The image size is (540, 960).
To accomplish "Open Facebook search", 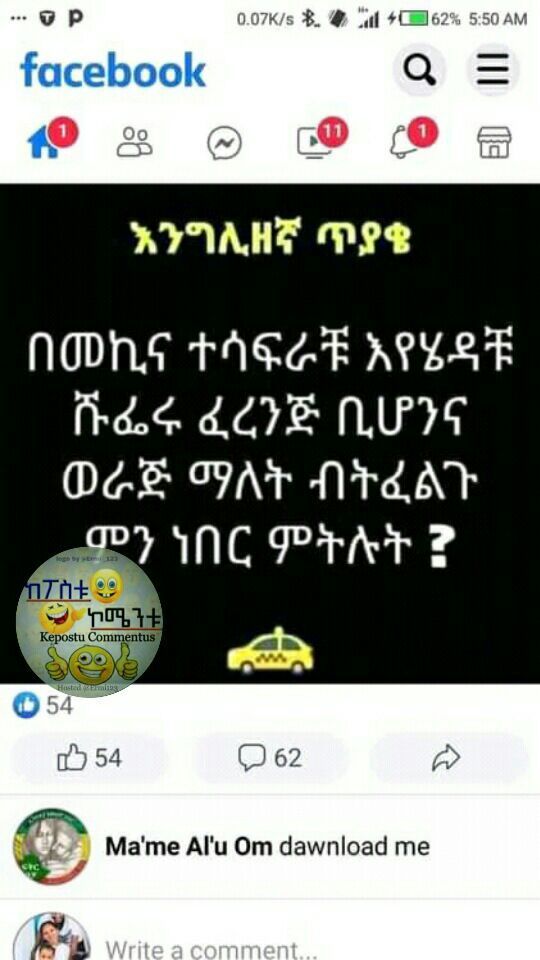I will pos(419,70).
